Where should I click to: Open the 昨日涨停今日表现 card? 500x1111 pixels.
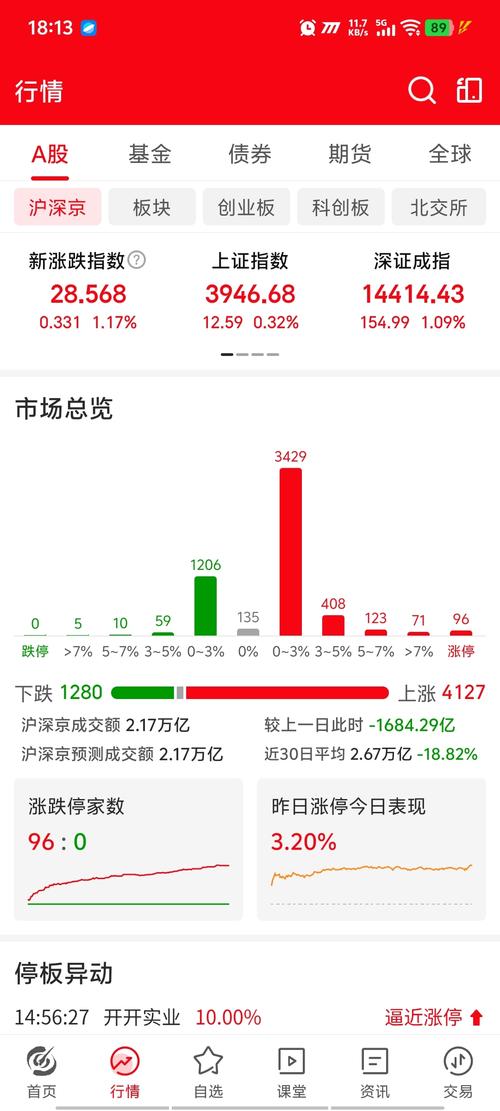(372, 850)
